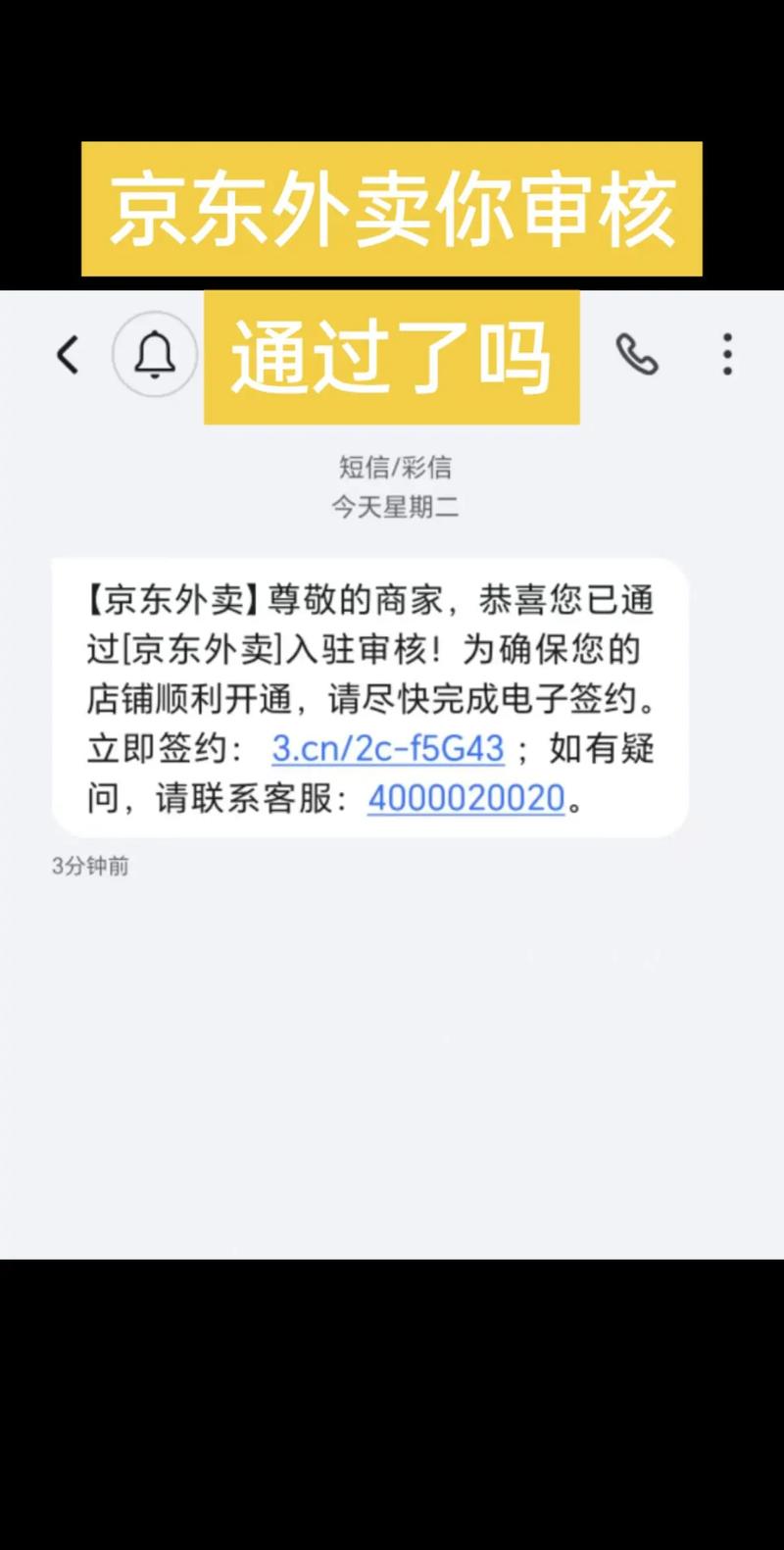
Task: Tap the phone number link to contact support
Action: tap(465, 799)
